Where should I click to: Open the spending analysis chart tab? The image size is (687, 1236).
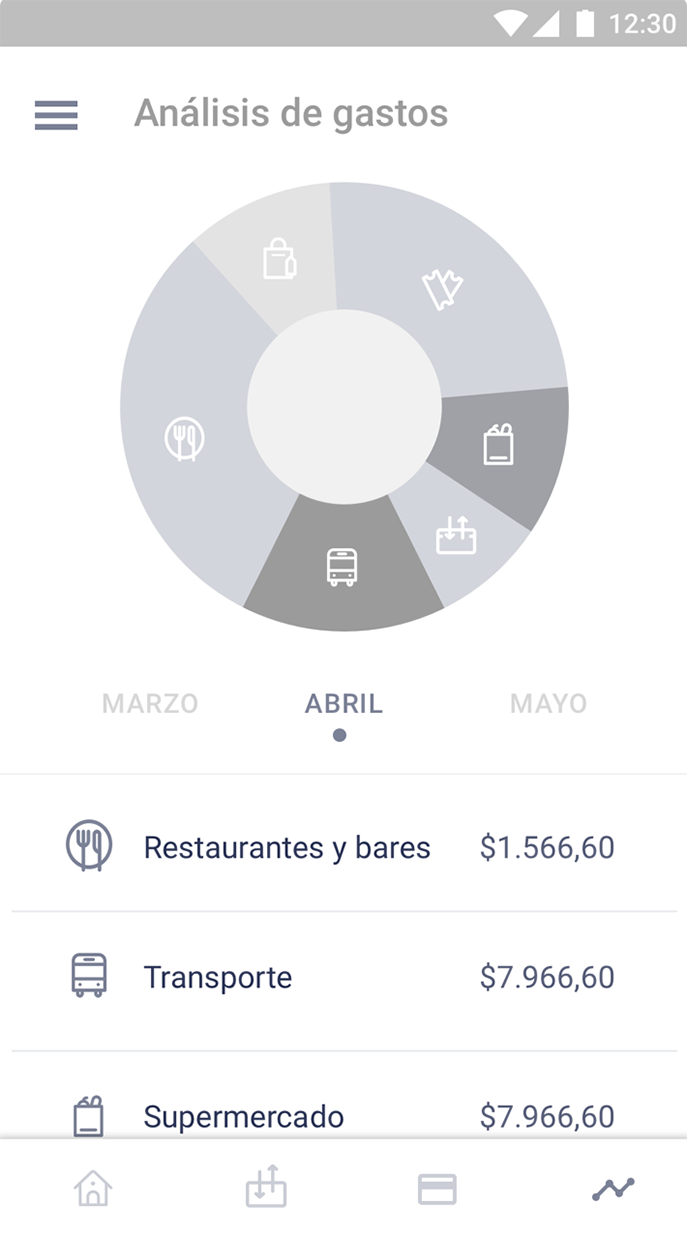(612, 1189)
